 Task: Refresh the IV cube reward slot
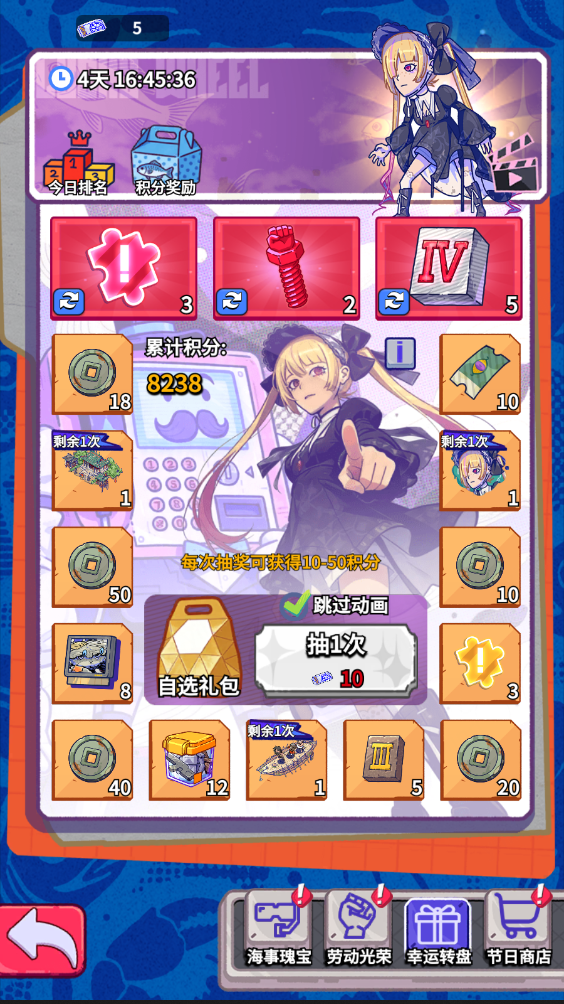pos(394,302)
